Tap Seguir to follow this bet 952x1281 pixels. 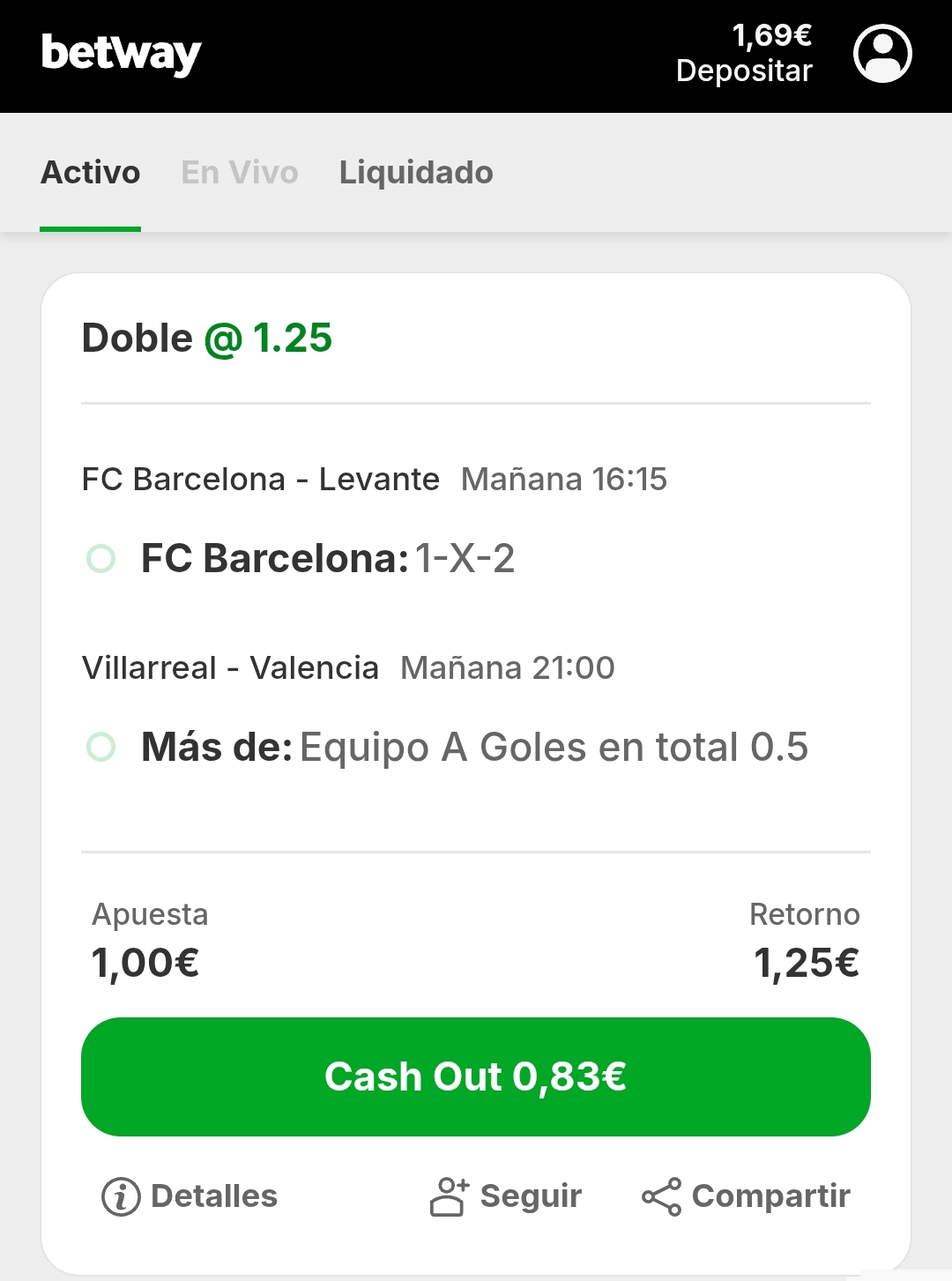click(x=506, y=1196)
